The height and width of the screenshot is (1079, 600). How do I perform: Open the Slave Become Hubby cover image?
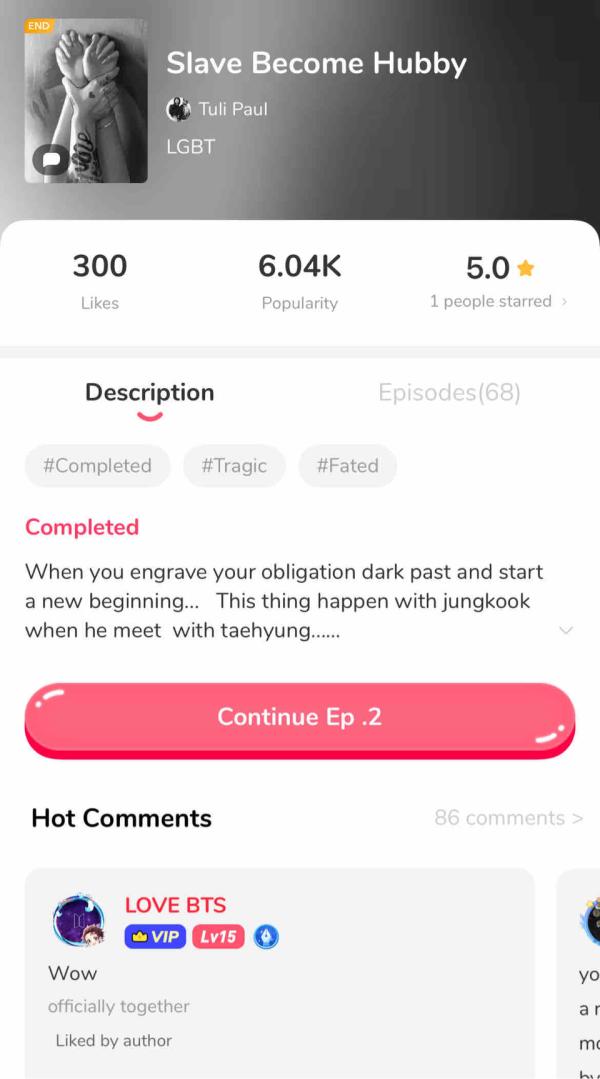tap(86, 100)
